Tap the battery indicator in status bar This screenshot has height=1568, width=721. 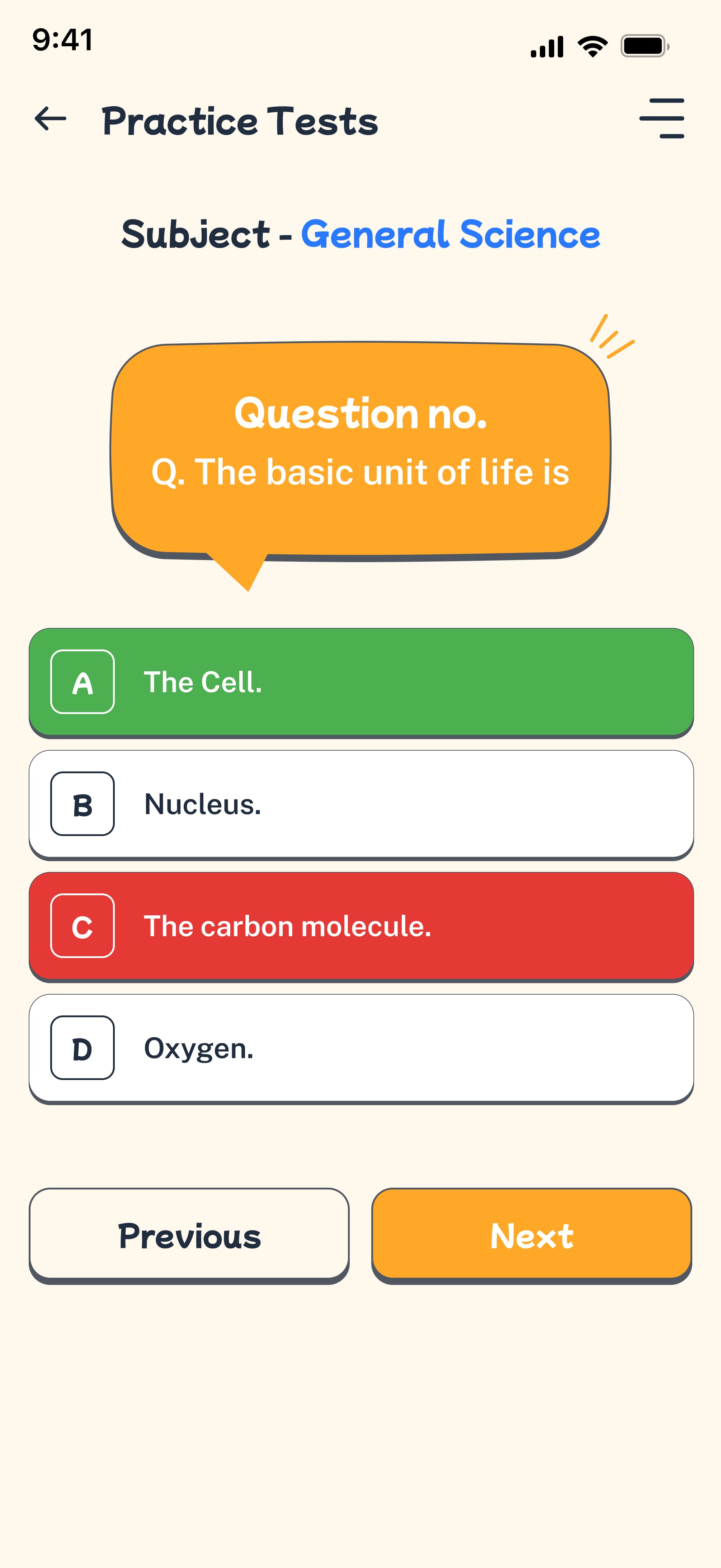tap(642, 45)
